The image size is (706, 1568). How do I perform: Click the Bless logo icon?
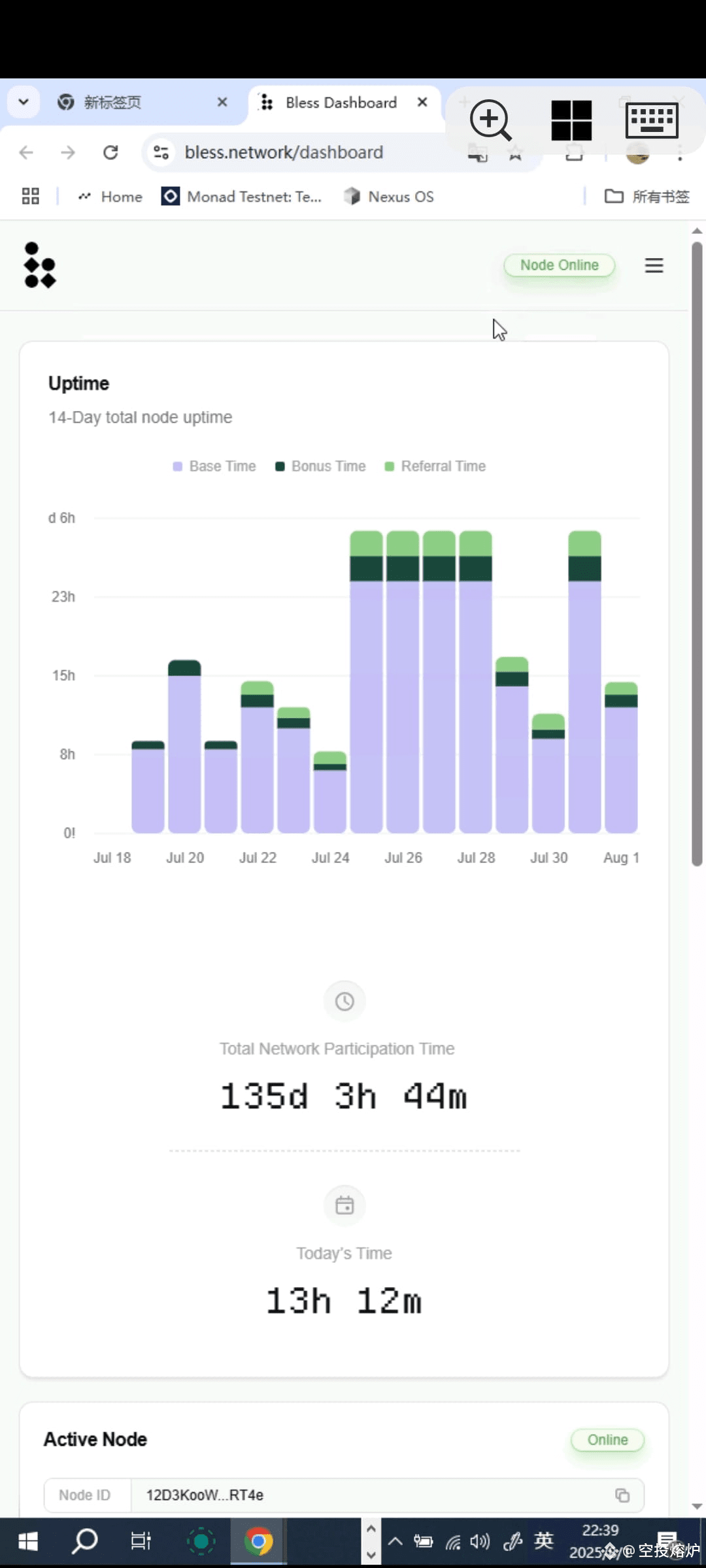tap(41, 266)
